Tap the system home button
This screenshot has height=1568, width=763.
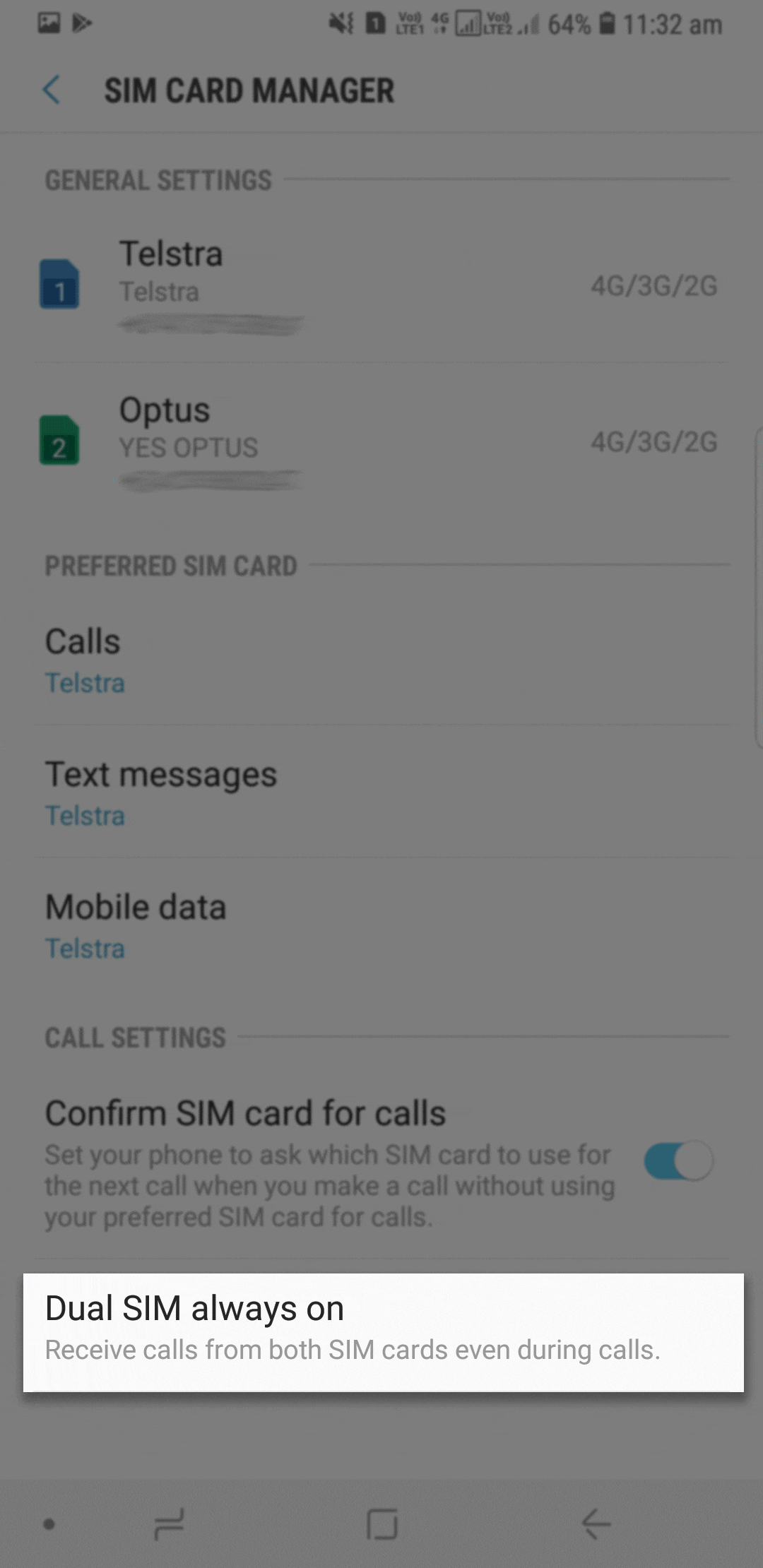[382, 1524]
